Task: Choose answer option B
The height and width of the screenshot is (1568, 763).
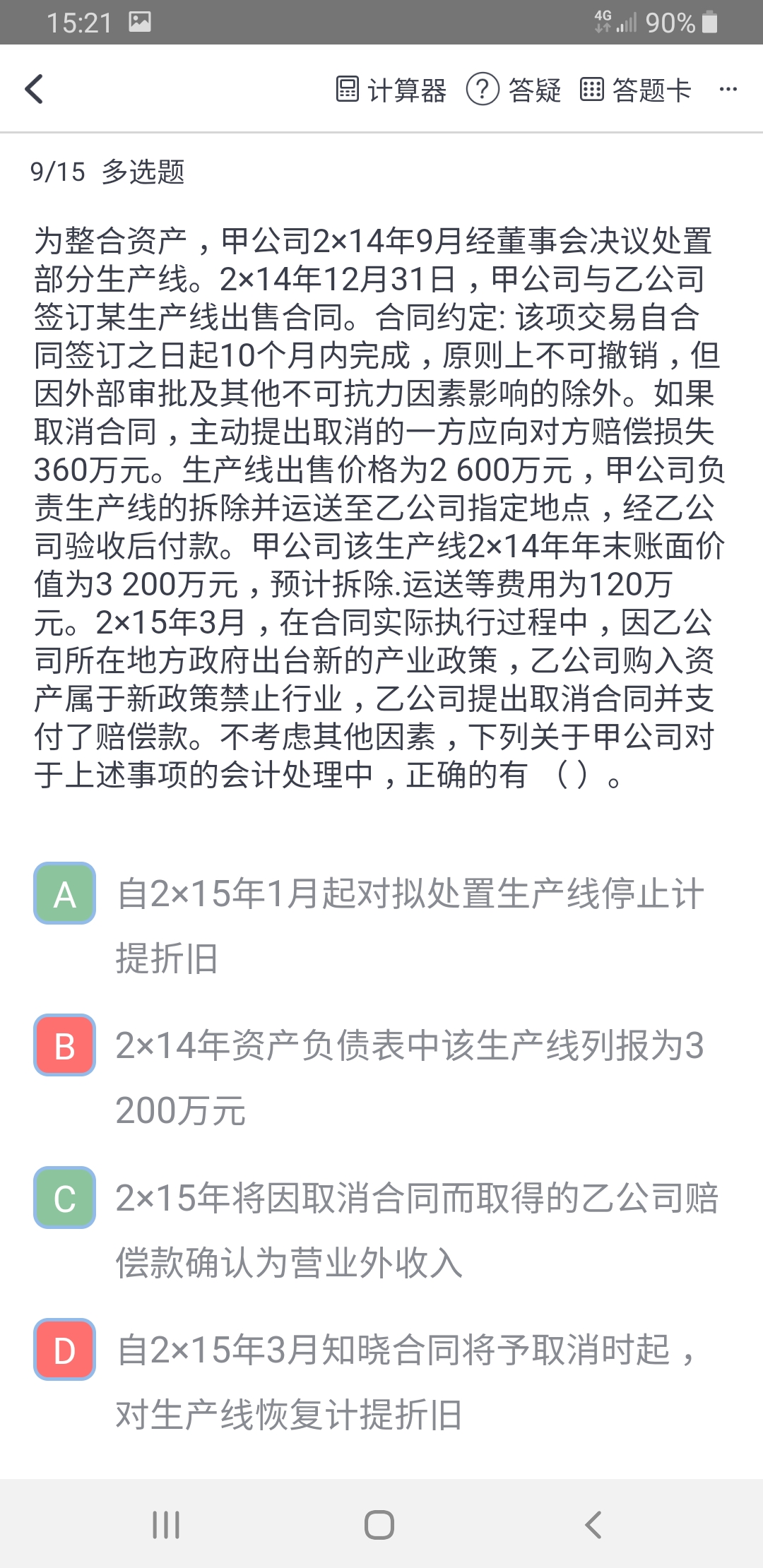Action: click(x=65, y=1045)
